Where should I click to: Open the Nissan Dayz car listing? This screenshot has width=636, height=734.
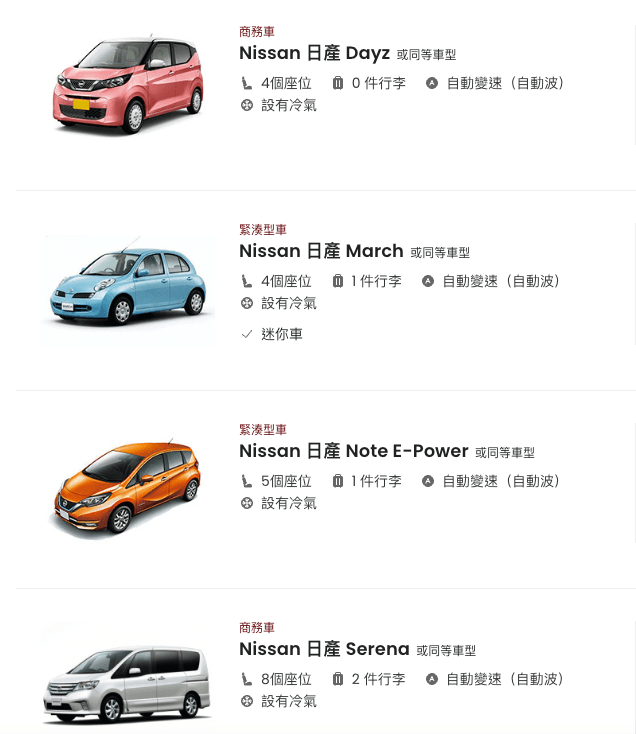[x=314, y=53]
